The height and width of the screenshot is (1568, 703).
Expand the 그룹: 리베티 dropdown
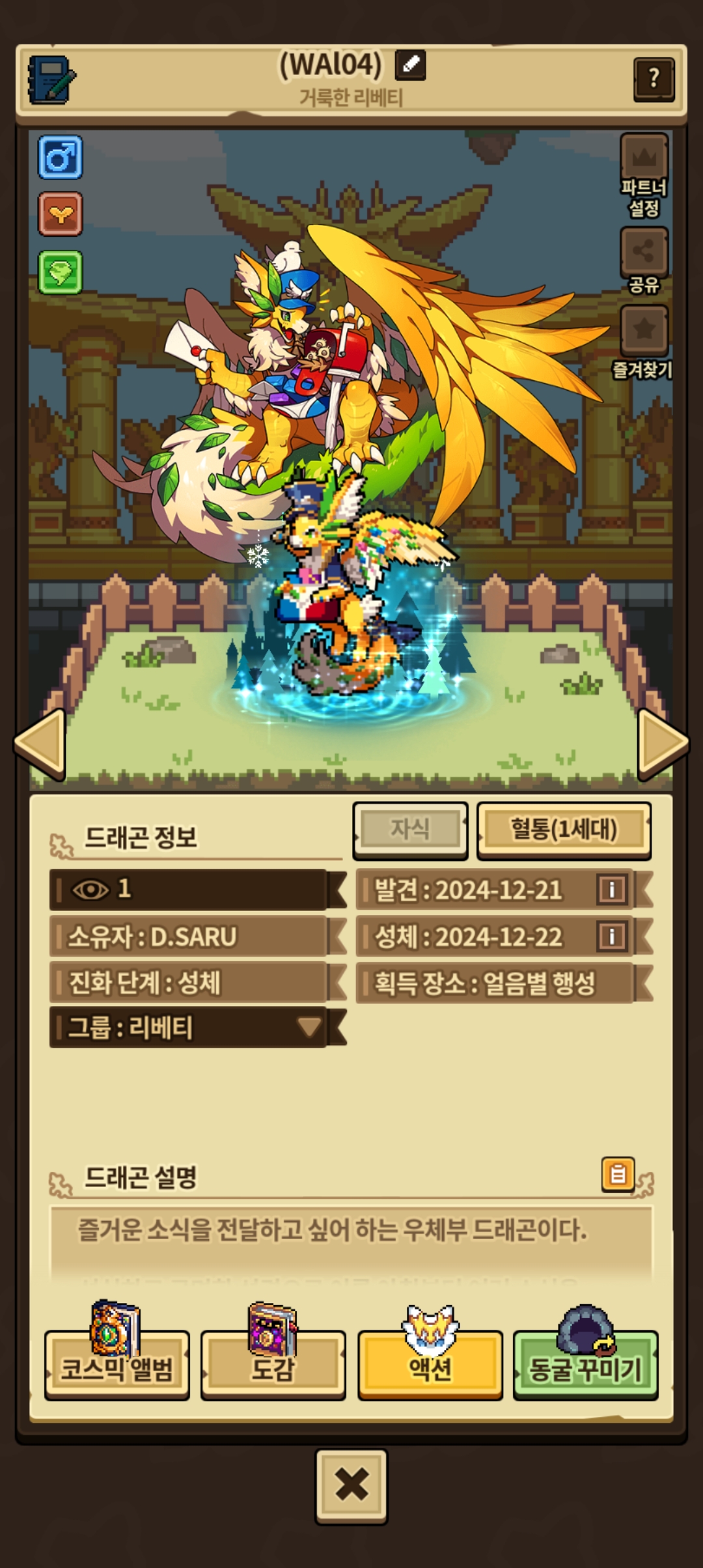[x=309, y=1028]
